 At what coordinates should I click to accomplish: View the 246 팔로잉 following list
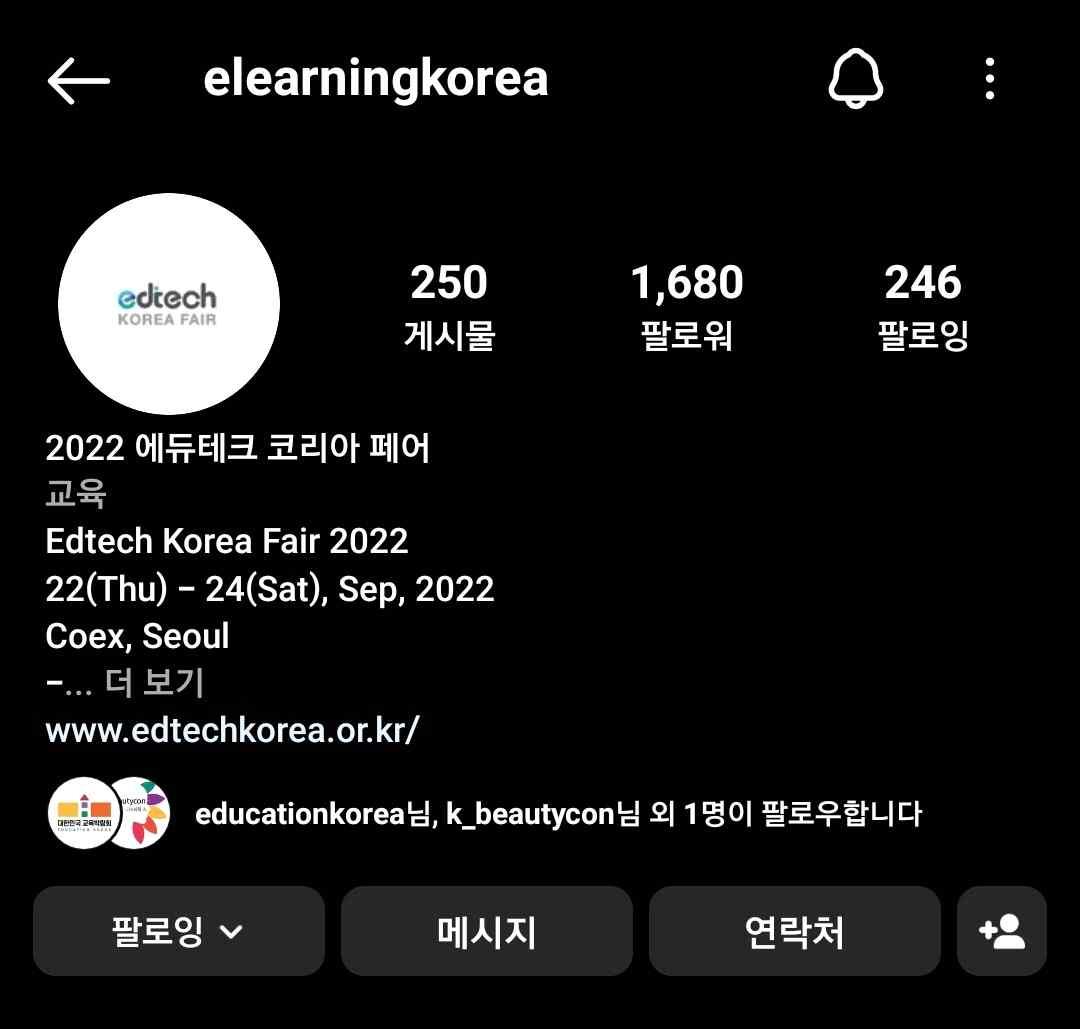click(x=923, y=307)
